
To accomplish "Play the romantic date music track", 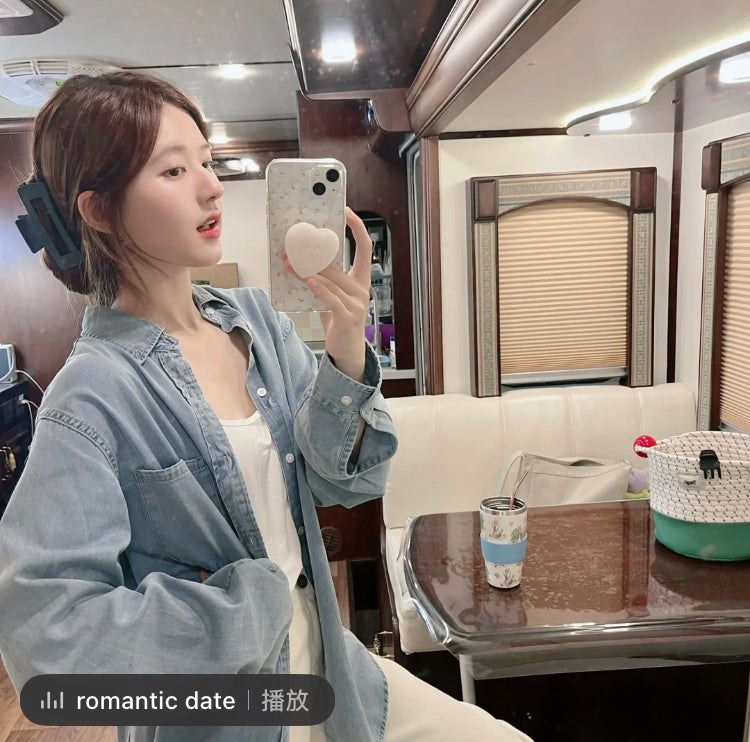I will (285, 700).
